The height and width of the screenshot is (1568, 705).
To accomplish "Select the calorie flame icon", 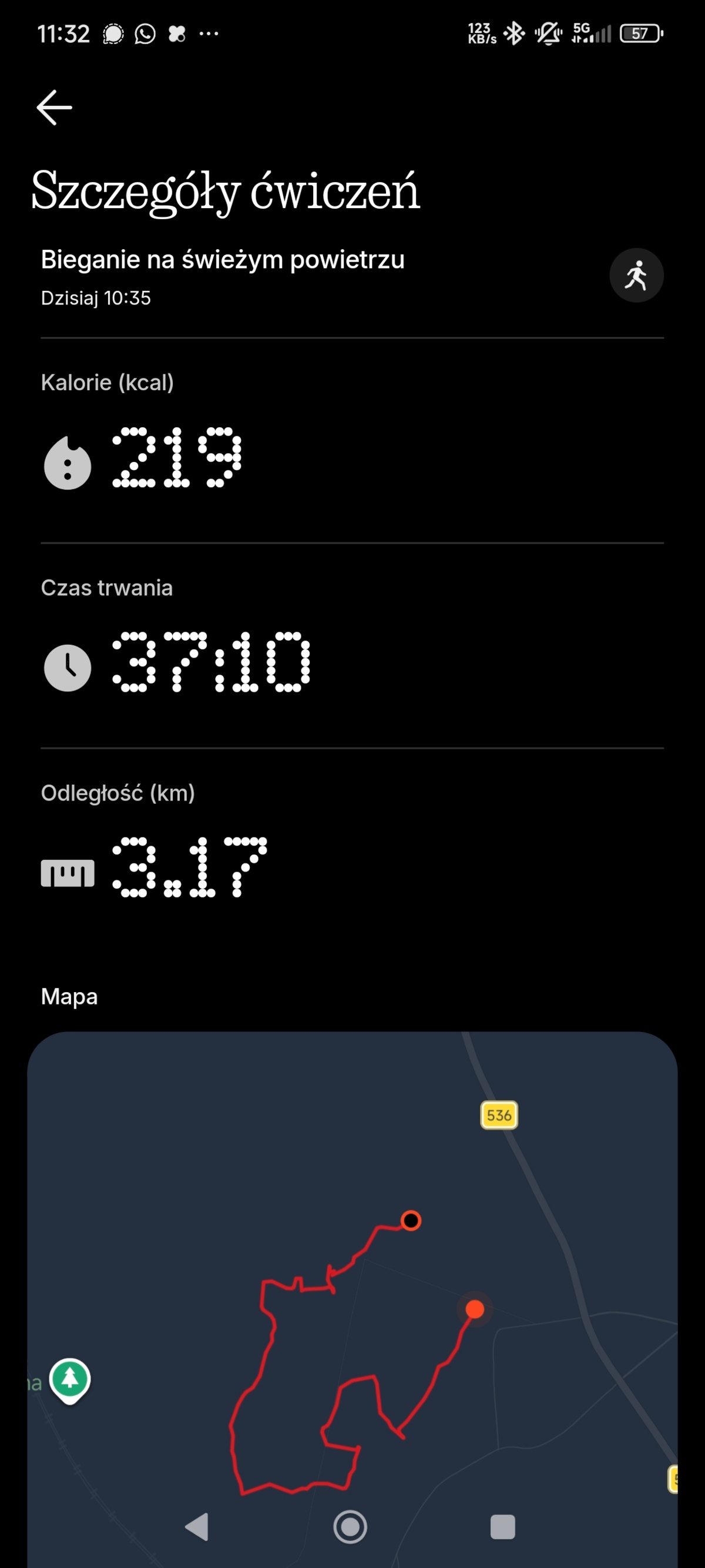I will (67, 464).
